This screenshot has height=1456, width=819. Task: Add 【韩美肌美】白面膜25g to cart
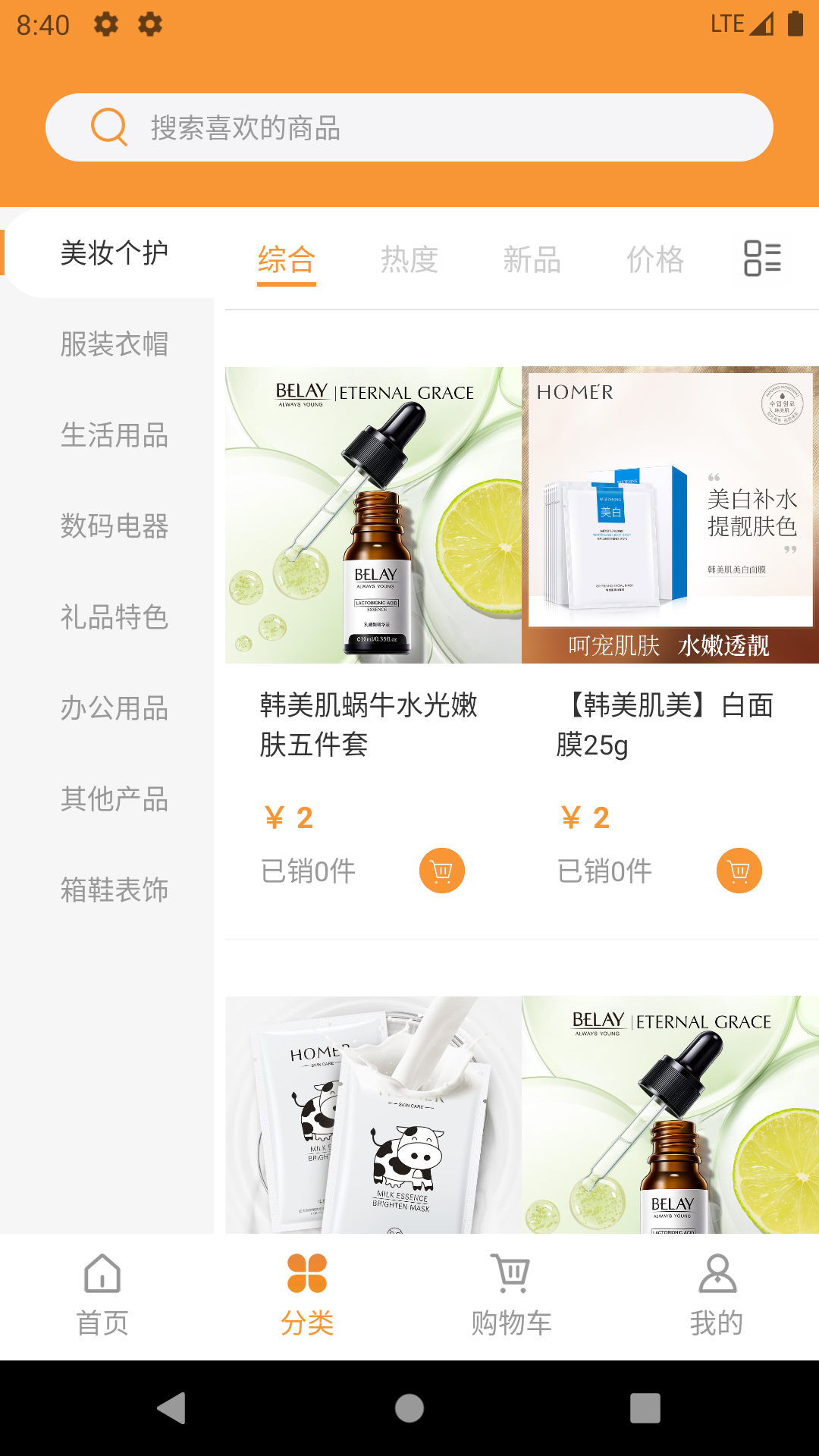(739, 871)
